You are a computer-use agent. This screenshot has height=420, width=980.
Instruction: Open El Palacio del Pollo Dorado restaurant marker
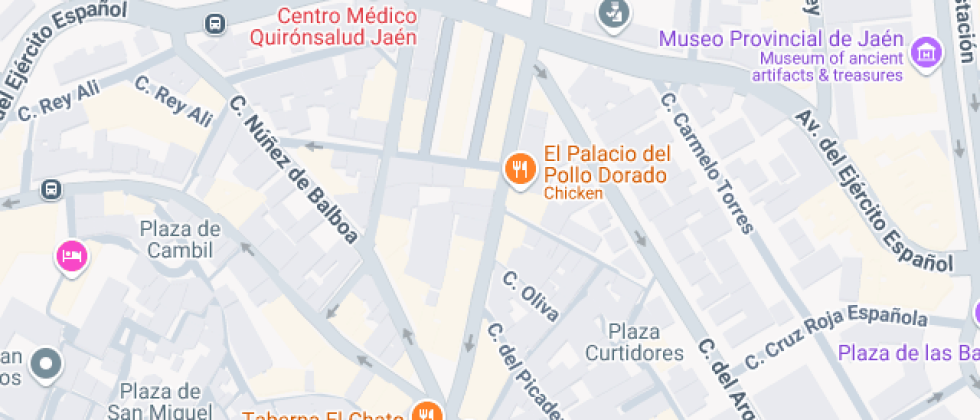518,169
